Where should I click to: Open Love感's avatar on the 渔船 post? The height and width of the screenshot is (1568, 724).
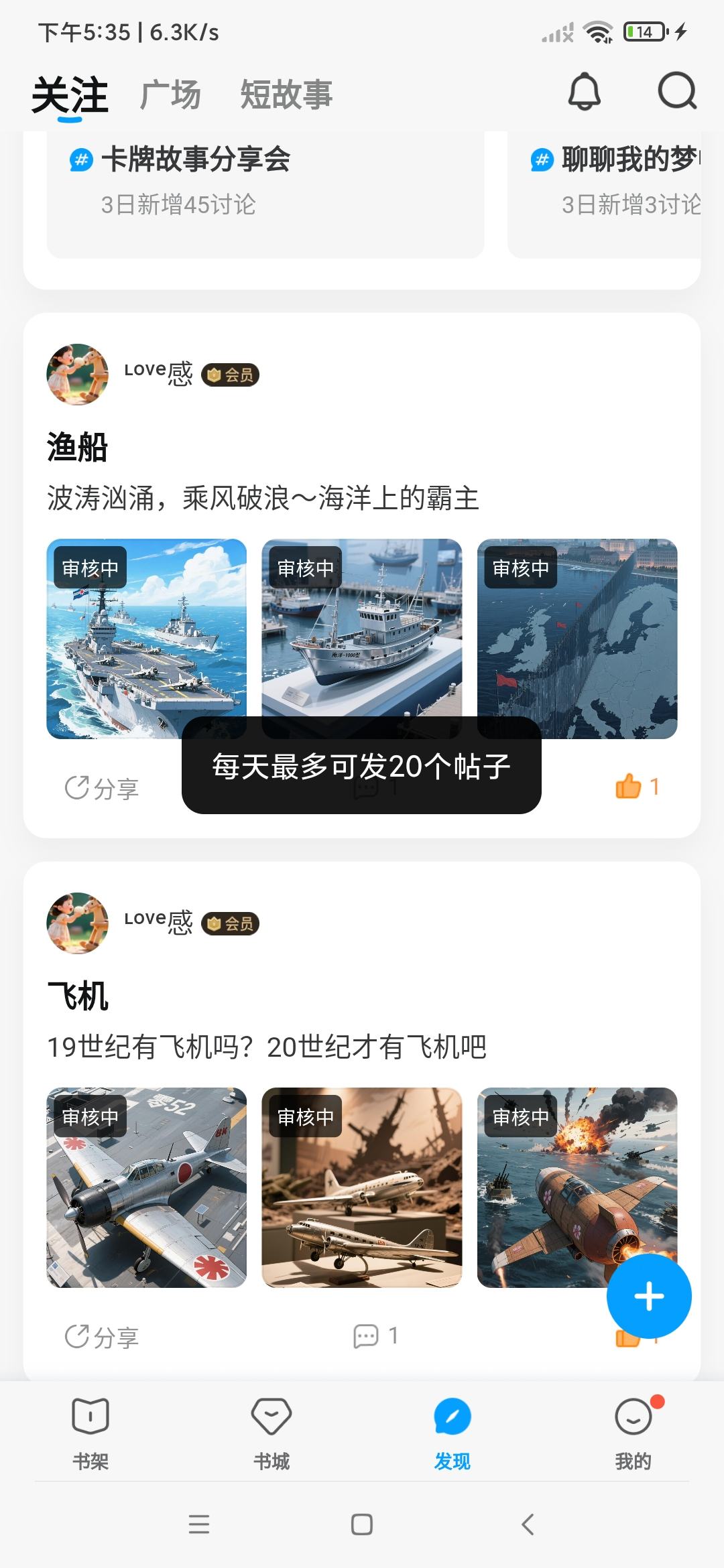click(77, 374)
